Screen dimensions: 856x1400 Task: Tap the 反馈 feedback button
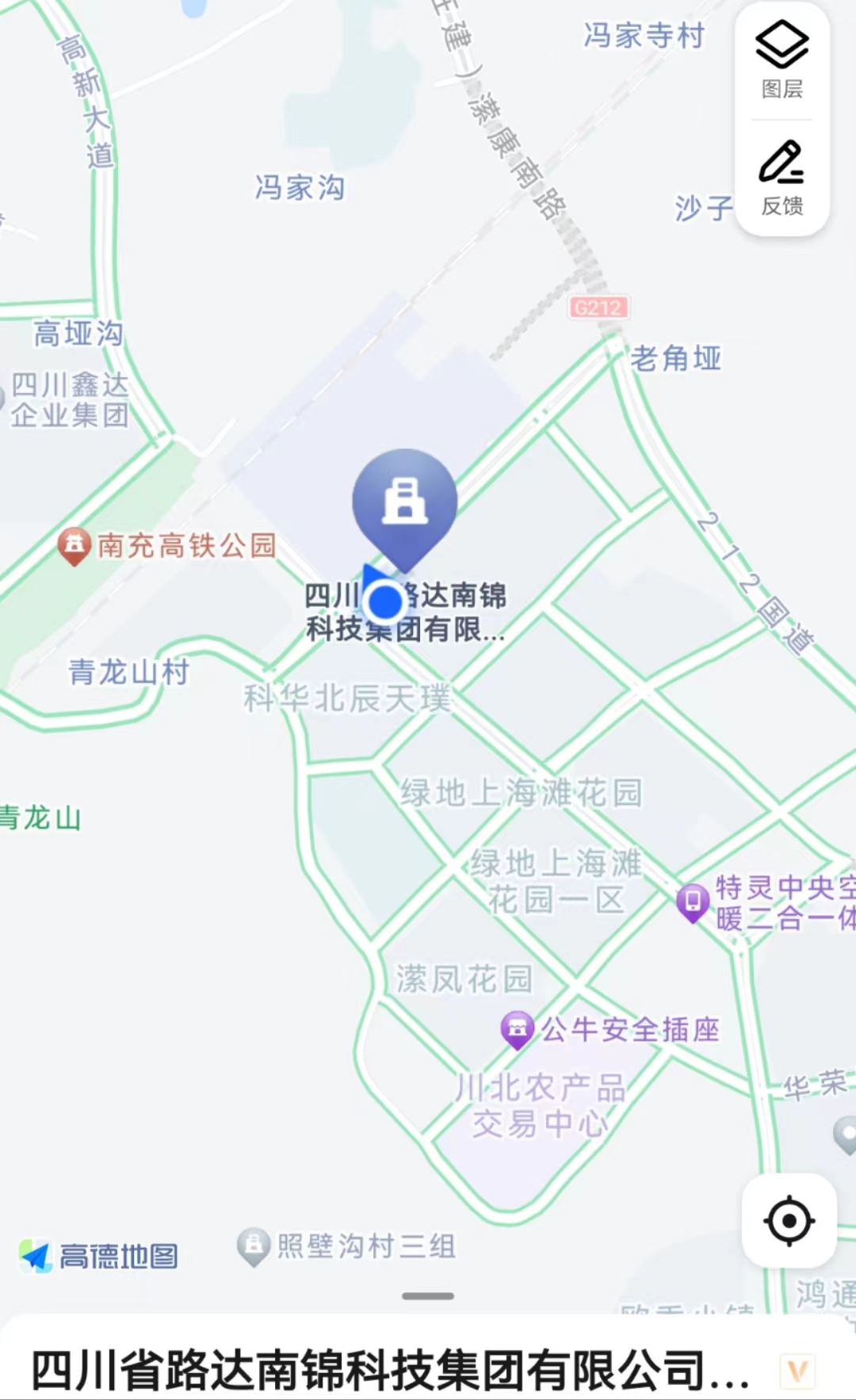(782, 178)
